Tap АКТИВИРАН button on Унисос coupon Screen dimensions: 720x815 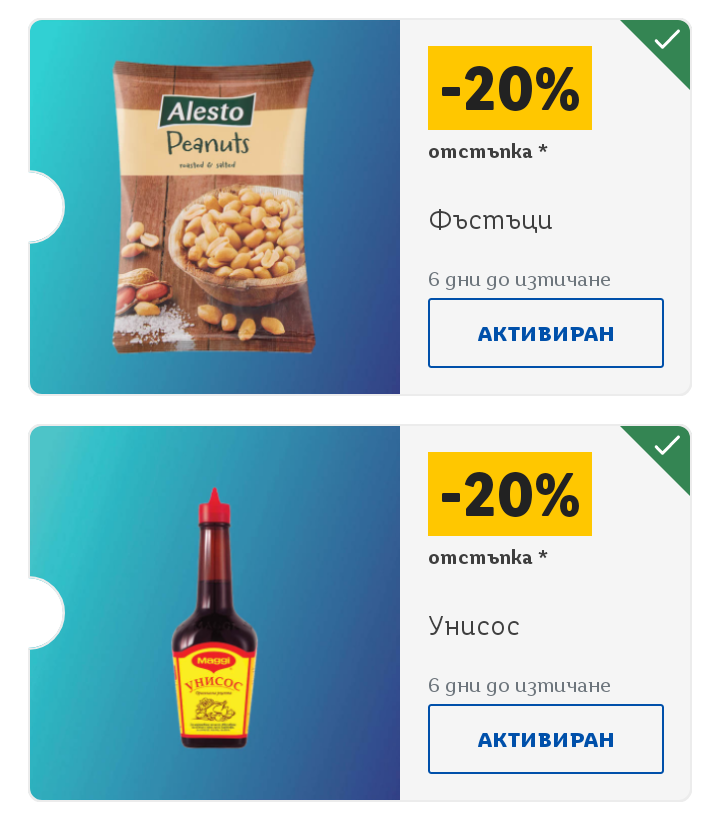pyautogui.click(x=545, y=739)
